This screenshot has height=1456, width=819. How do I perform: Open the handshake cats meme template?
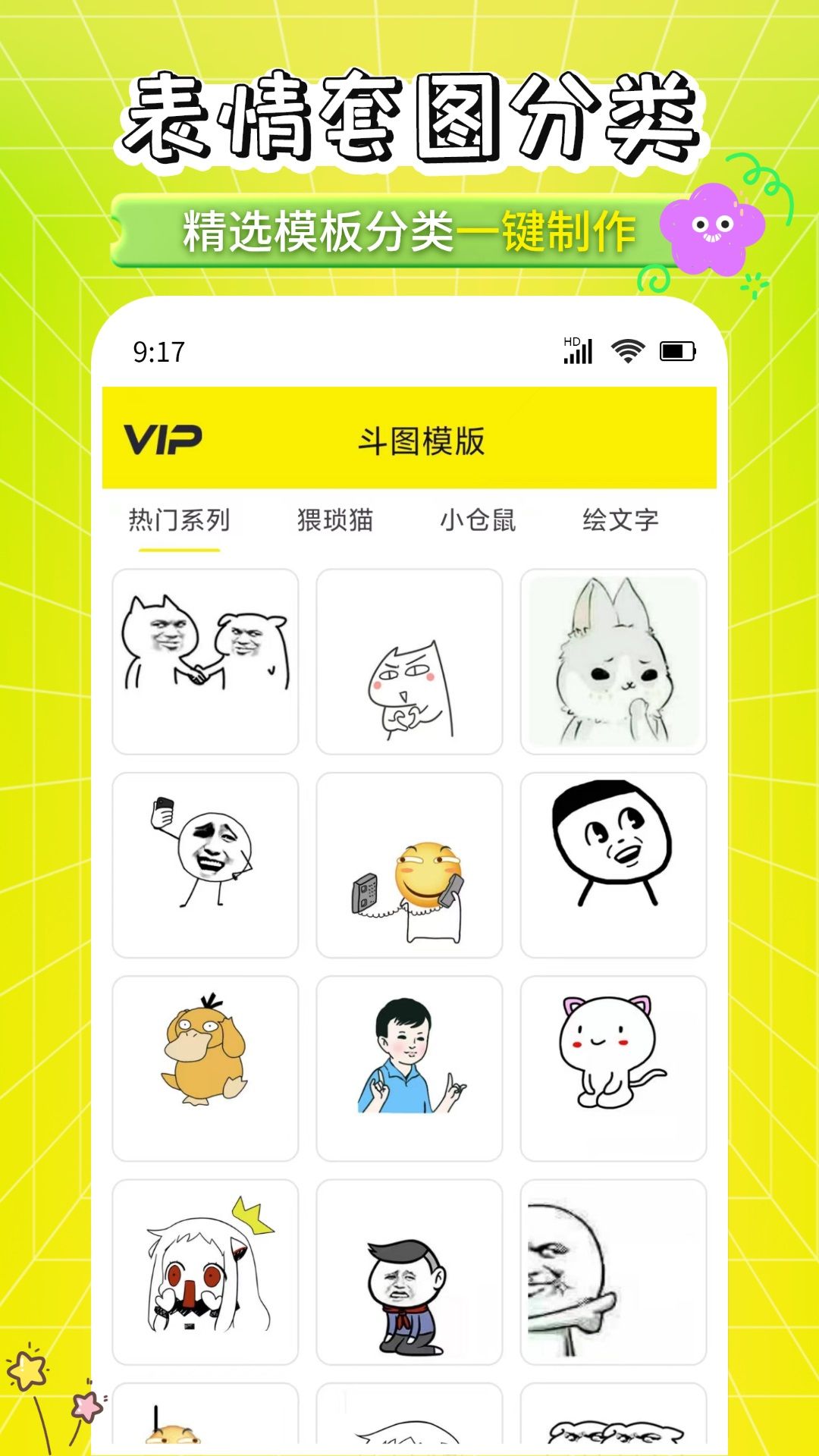206,661
